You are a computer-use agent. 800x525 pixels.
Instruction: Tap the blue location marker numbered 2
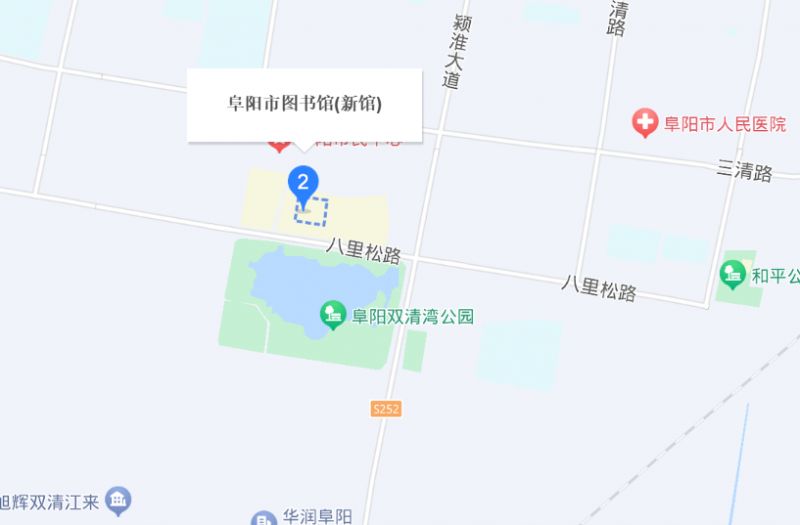(x=303, y=182)
